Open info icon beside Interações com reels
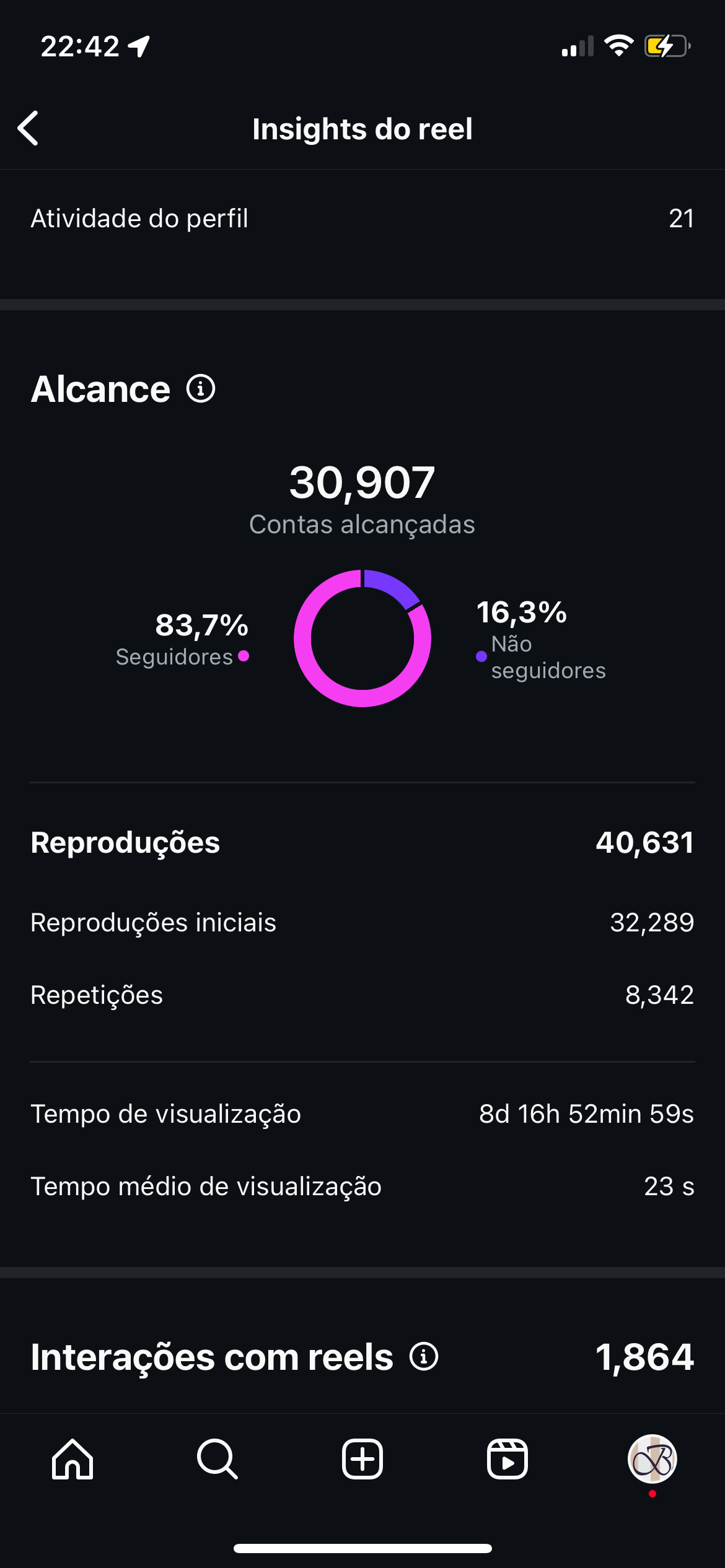 tap(424, 1356)
